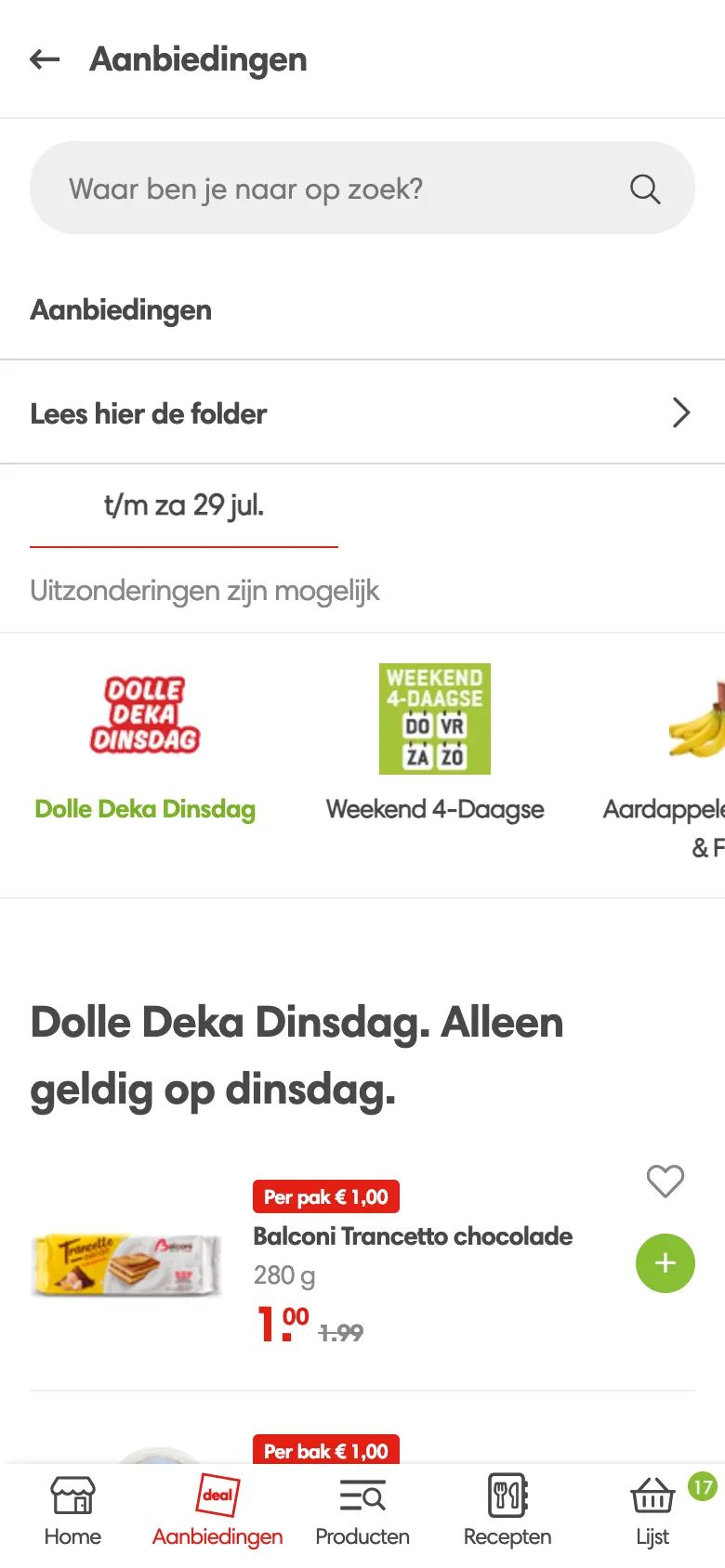Viewport: 725px width, 1568px height.
Task: Expand Lees hier de folder
Action: click(x=362, y=412)
